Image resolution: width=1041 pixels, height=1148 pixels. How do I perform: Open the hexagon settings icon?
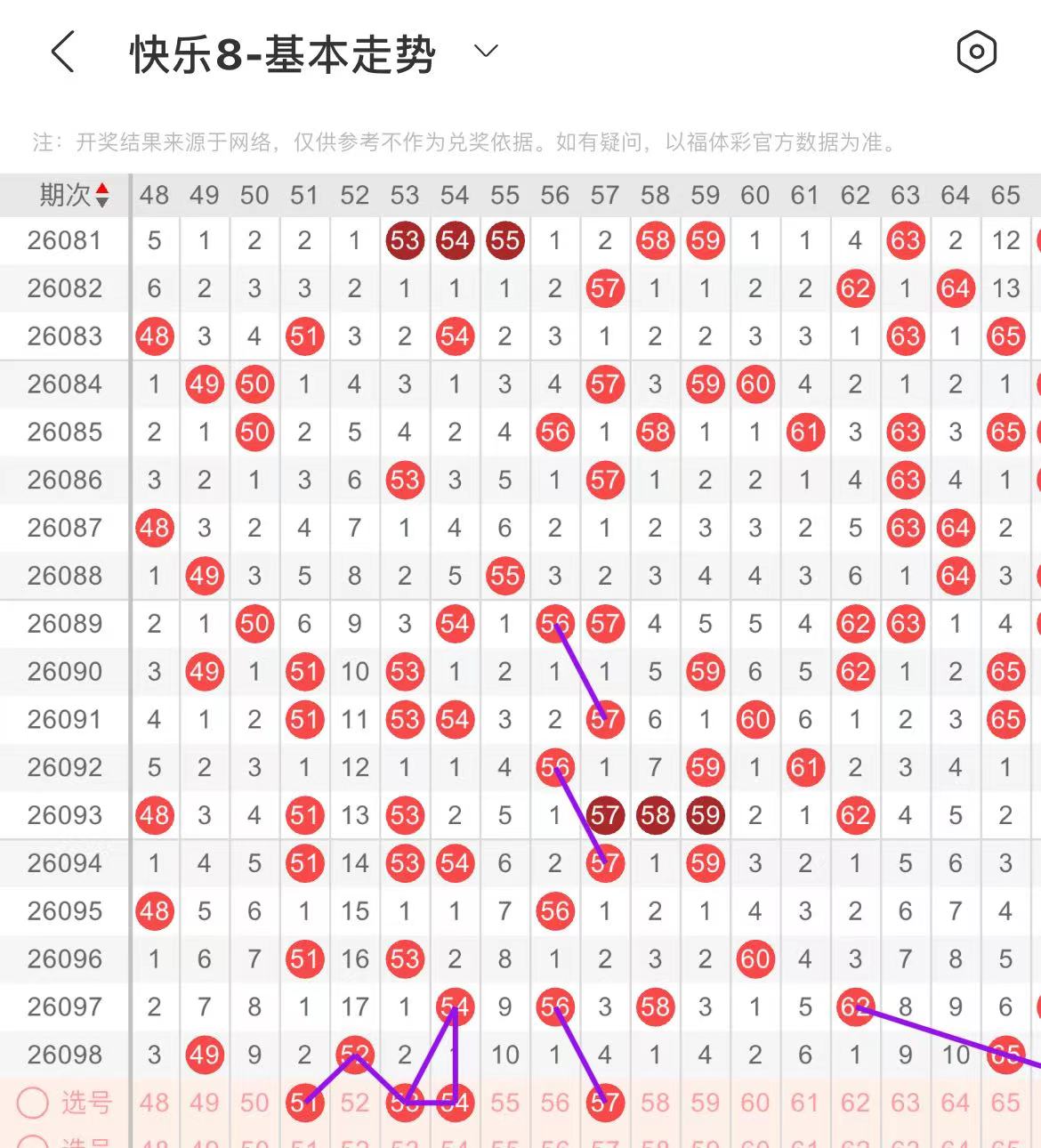pos(976,53)
